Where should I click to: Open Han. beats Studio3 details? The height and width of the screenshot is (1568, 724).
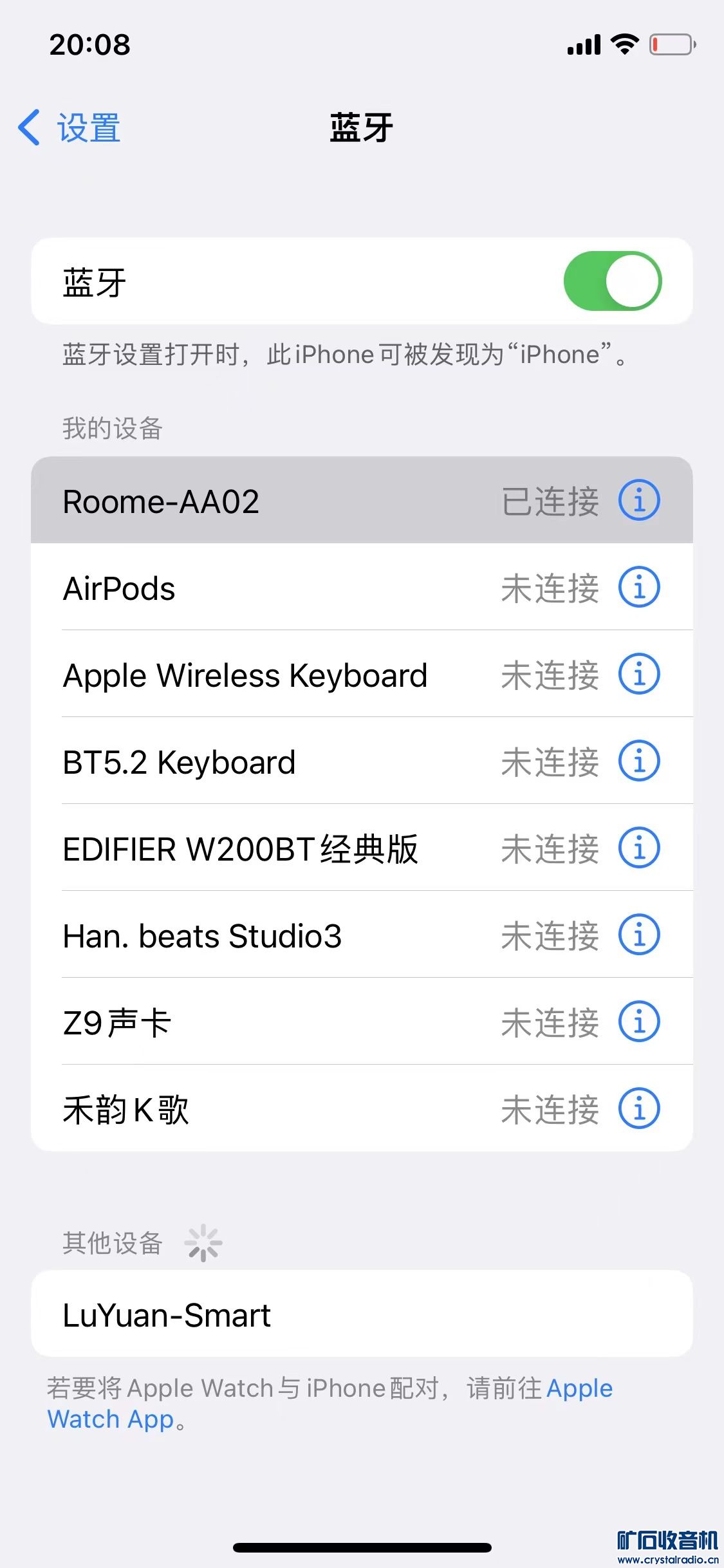[x=639, y=935]
